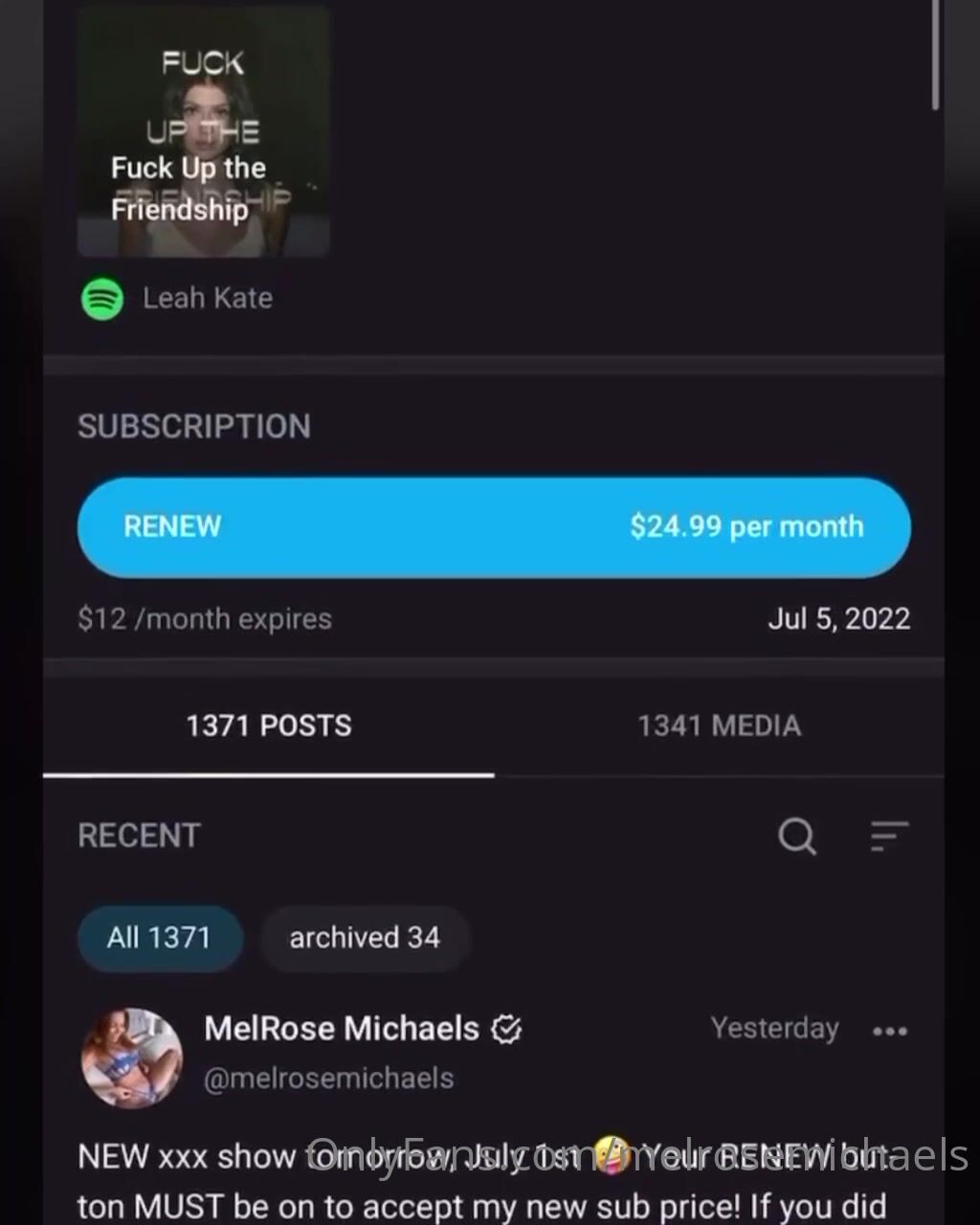Select the All 1371 filter chip
980x1225 pixels.
click(x=159, y=937)
